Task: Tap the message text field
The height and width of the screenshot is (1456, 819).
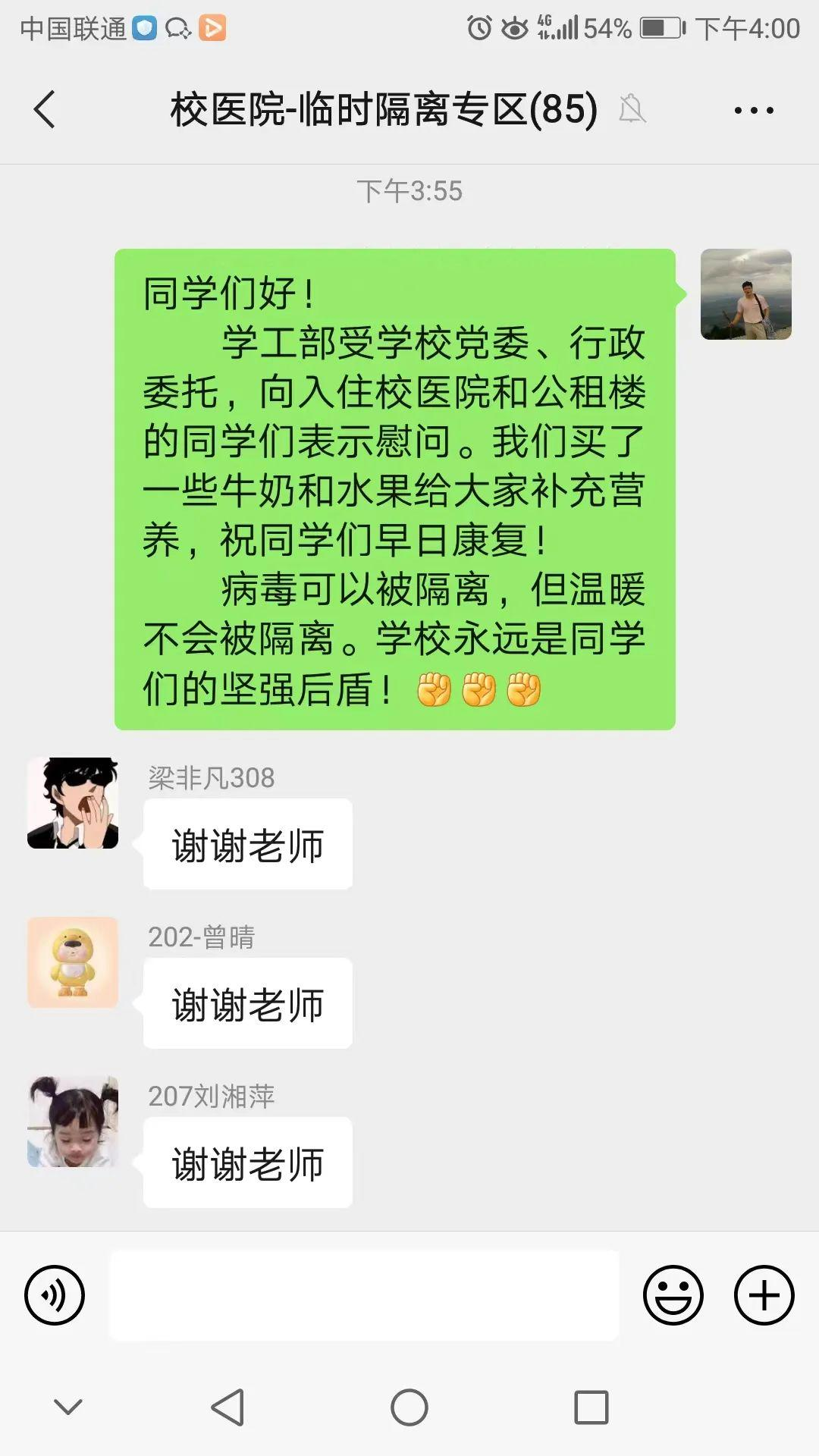Action: (364, 1295)
